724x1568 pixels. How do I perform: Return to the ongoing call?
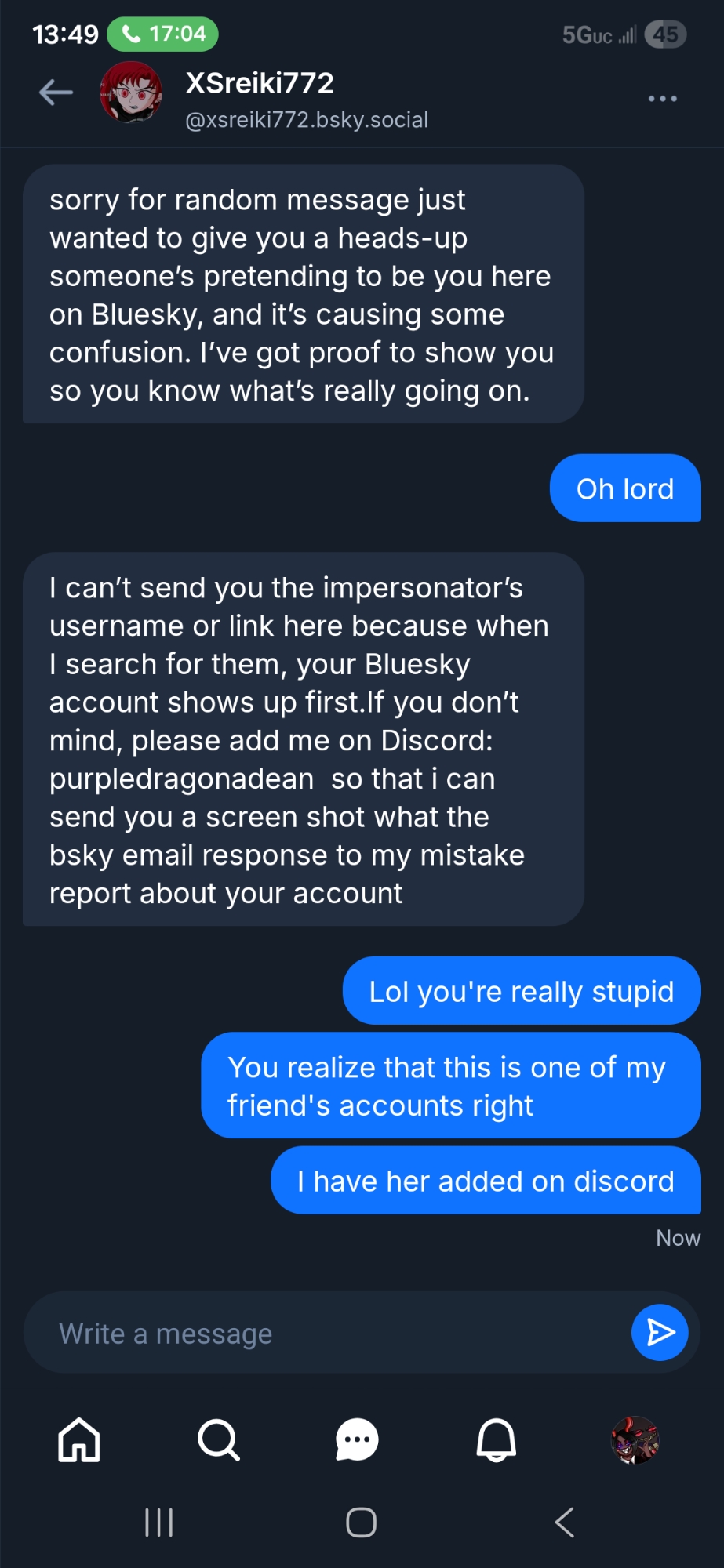pyautogui.click(x=162, y=34)
